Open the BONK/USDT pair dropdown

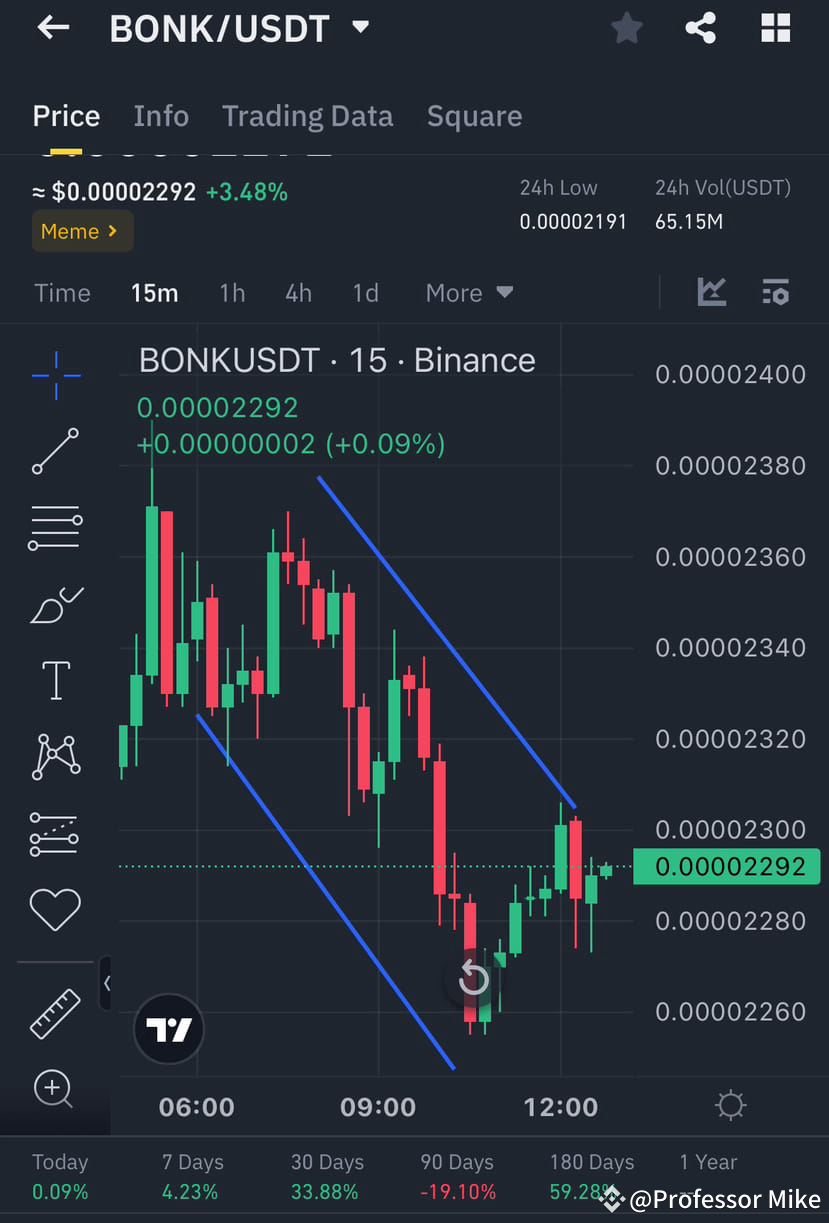point(360,28)
